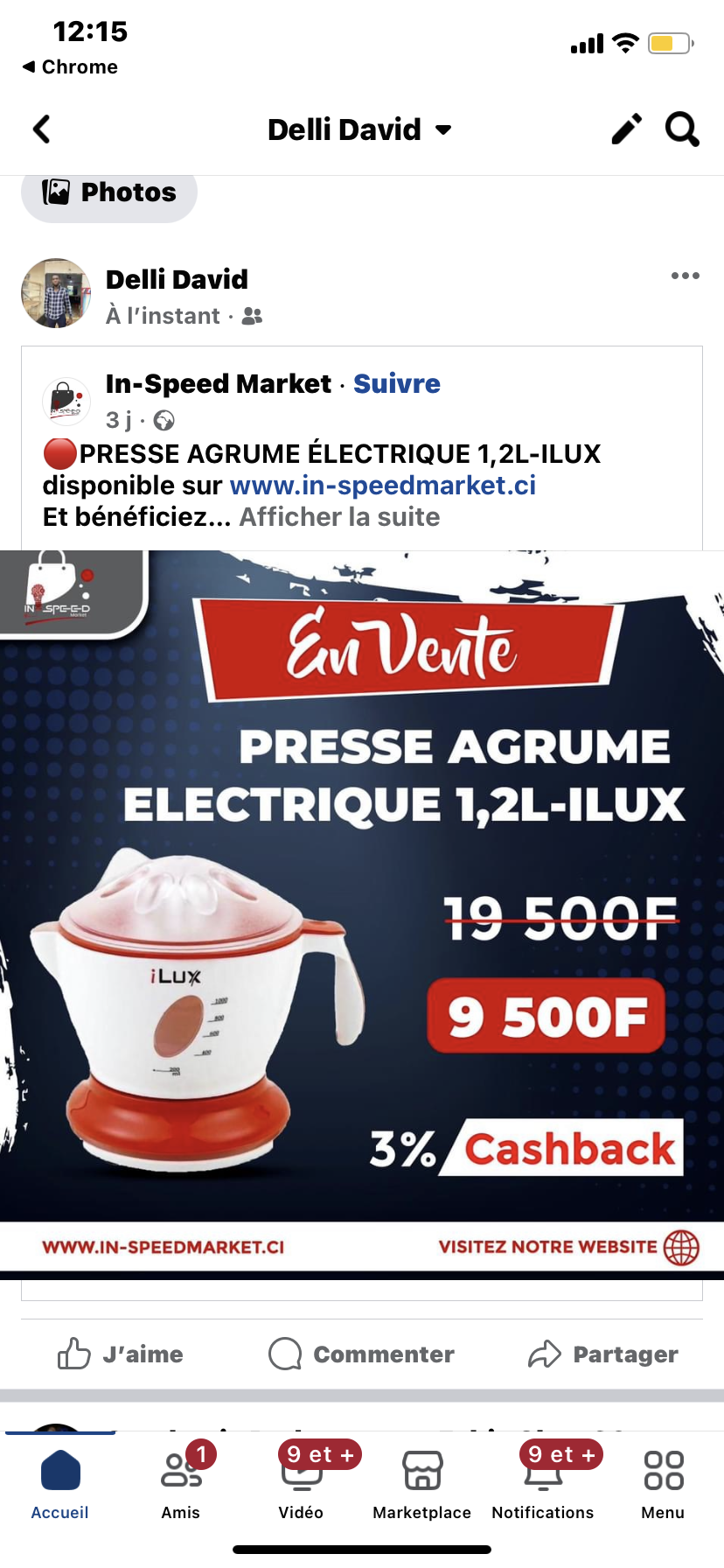
Task: Expand the post with Afficher la suite
Action: tap(340, 516)
